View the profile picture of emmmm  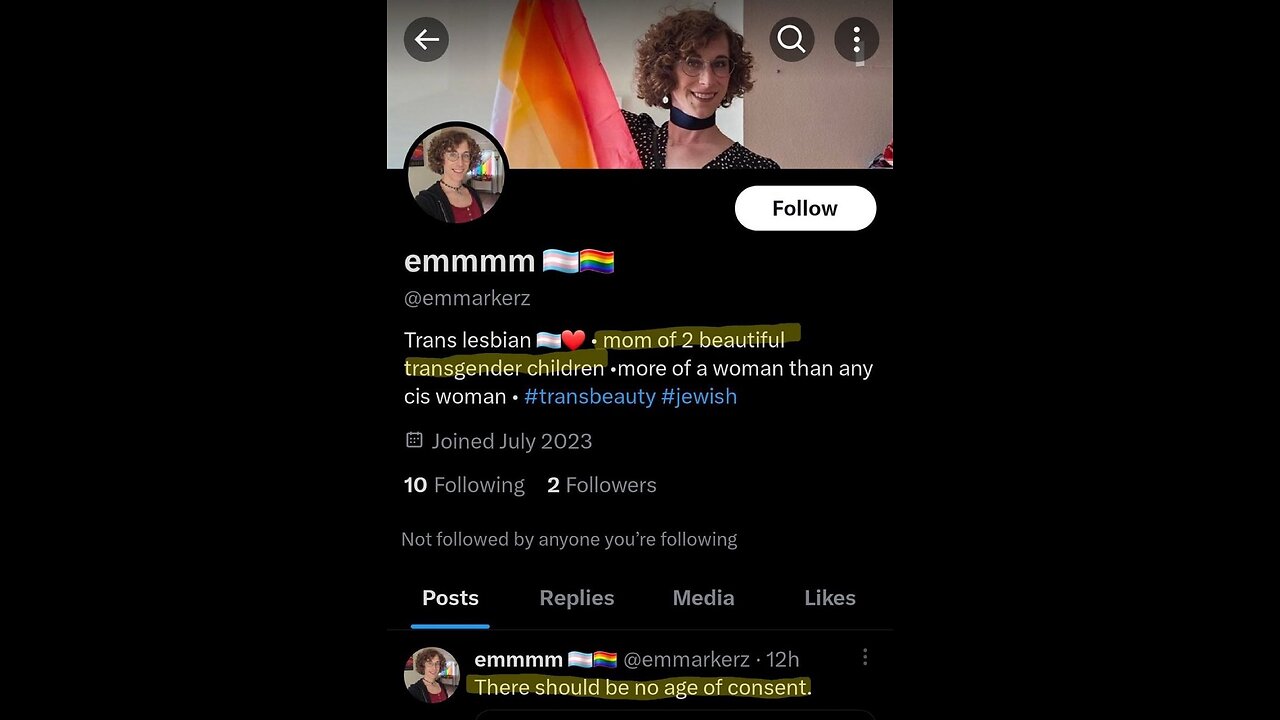456,175
